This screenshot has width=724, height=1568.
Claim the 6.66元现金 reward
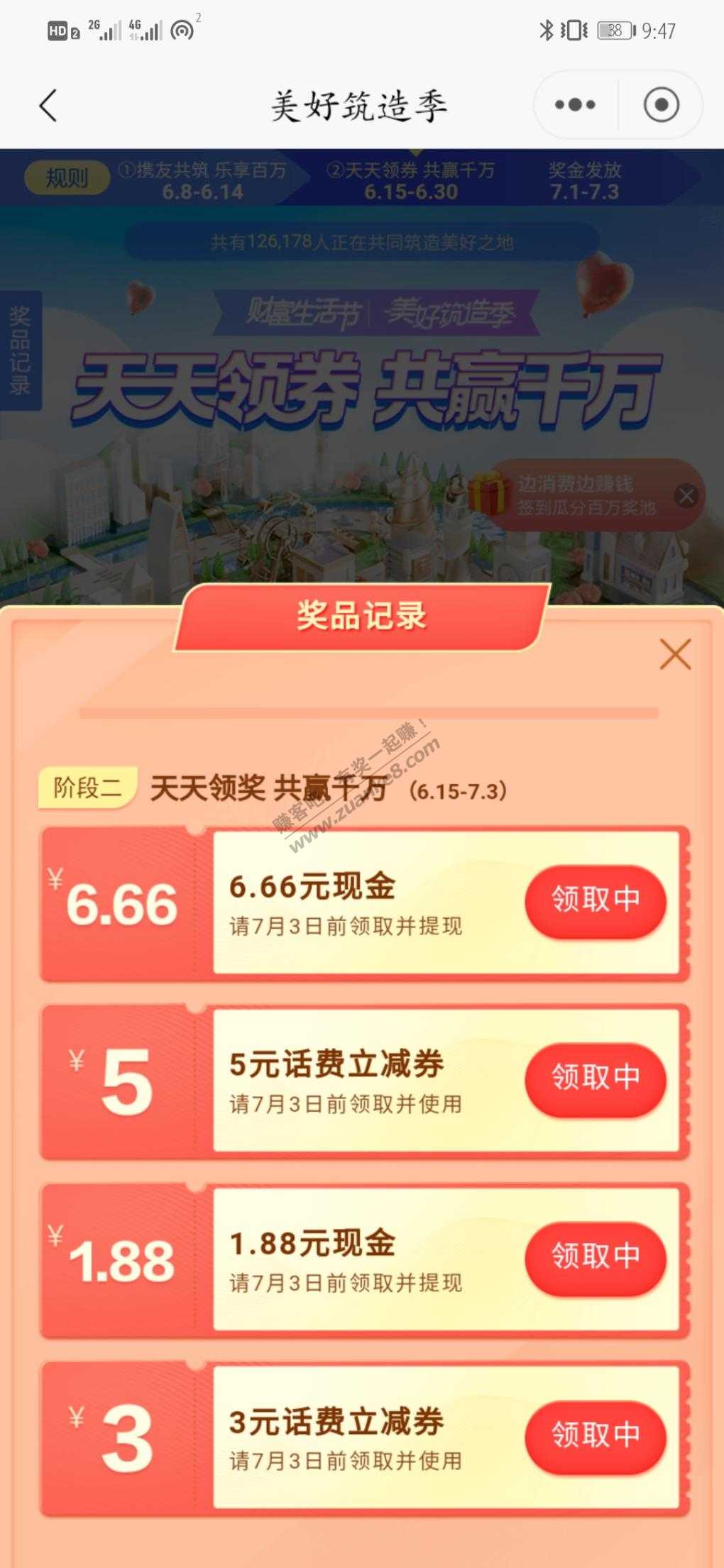(x=595, y=900)
